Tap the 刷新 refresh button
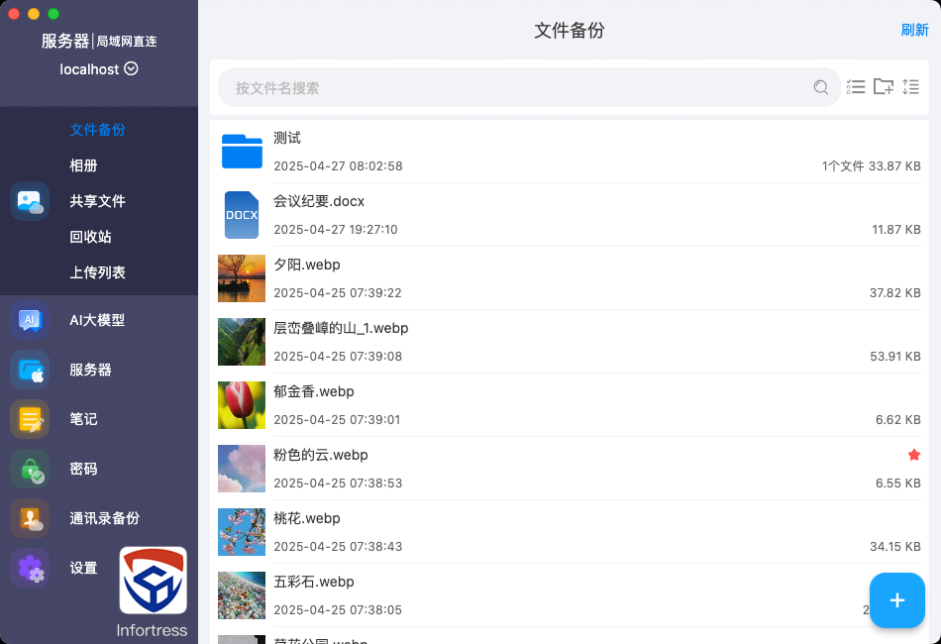 pos(914,30)
